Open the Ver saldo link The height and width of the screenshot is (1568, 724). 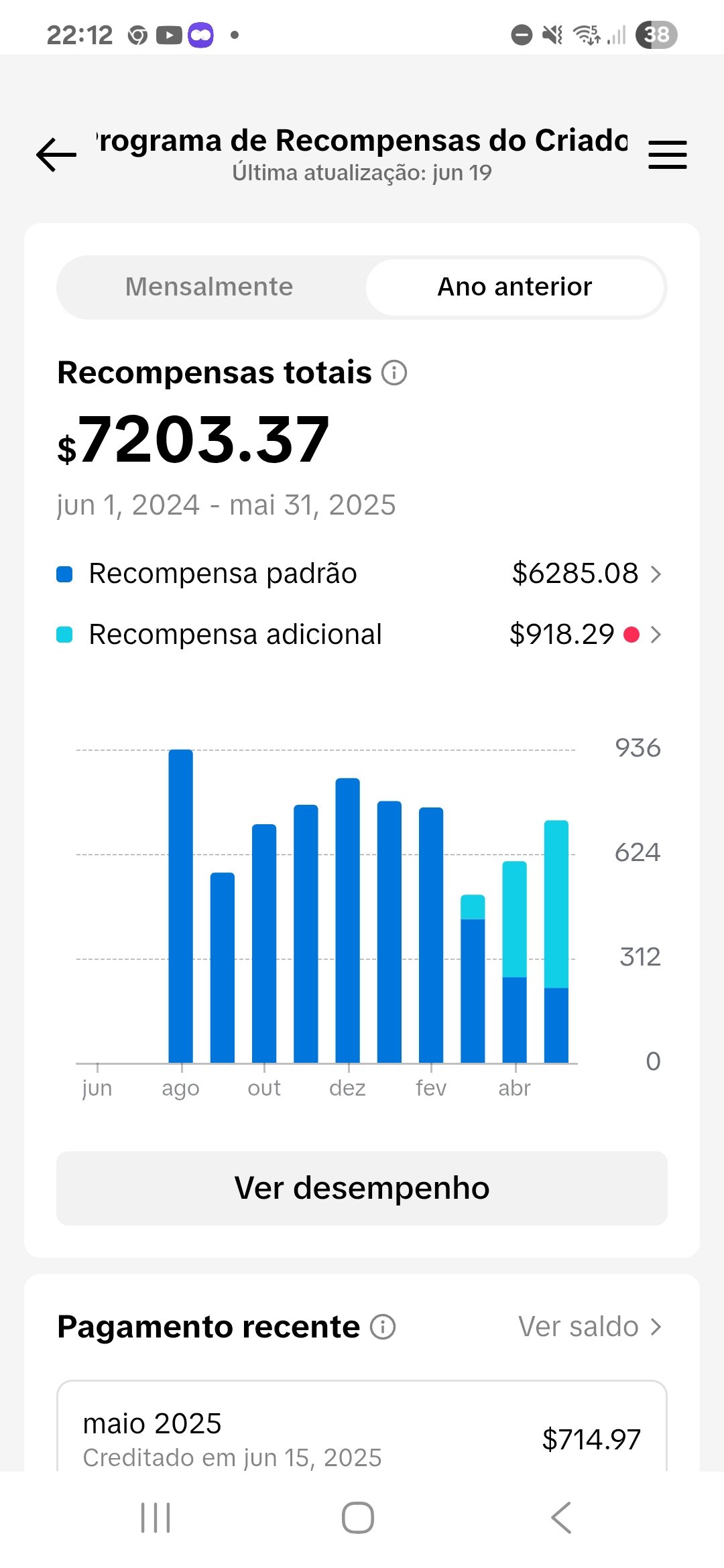[x=590, y=1327]
